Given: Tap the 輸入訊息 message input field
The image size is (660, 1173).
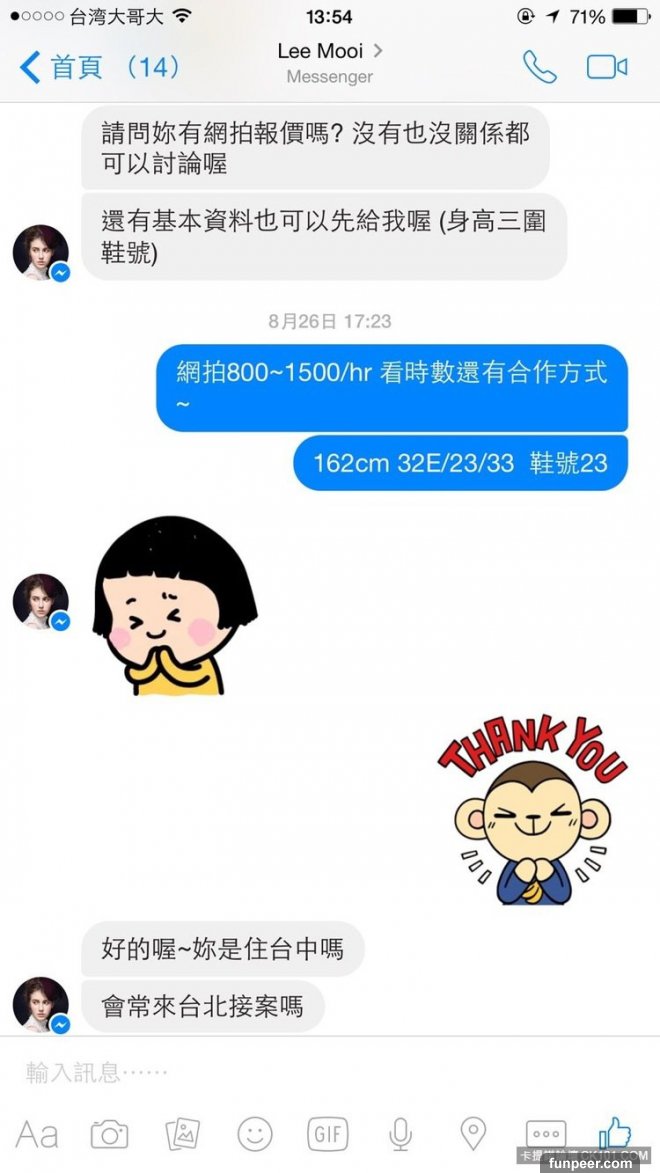Looking at the screenshot, I should (x=300, y=1073).
